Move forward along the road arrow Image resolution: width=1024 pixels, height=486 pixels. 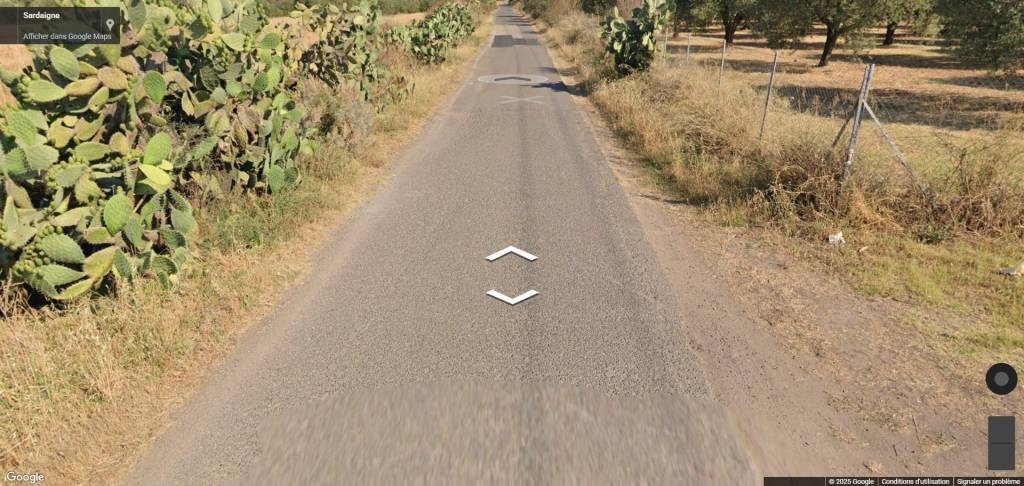(511, 254)
